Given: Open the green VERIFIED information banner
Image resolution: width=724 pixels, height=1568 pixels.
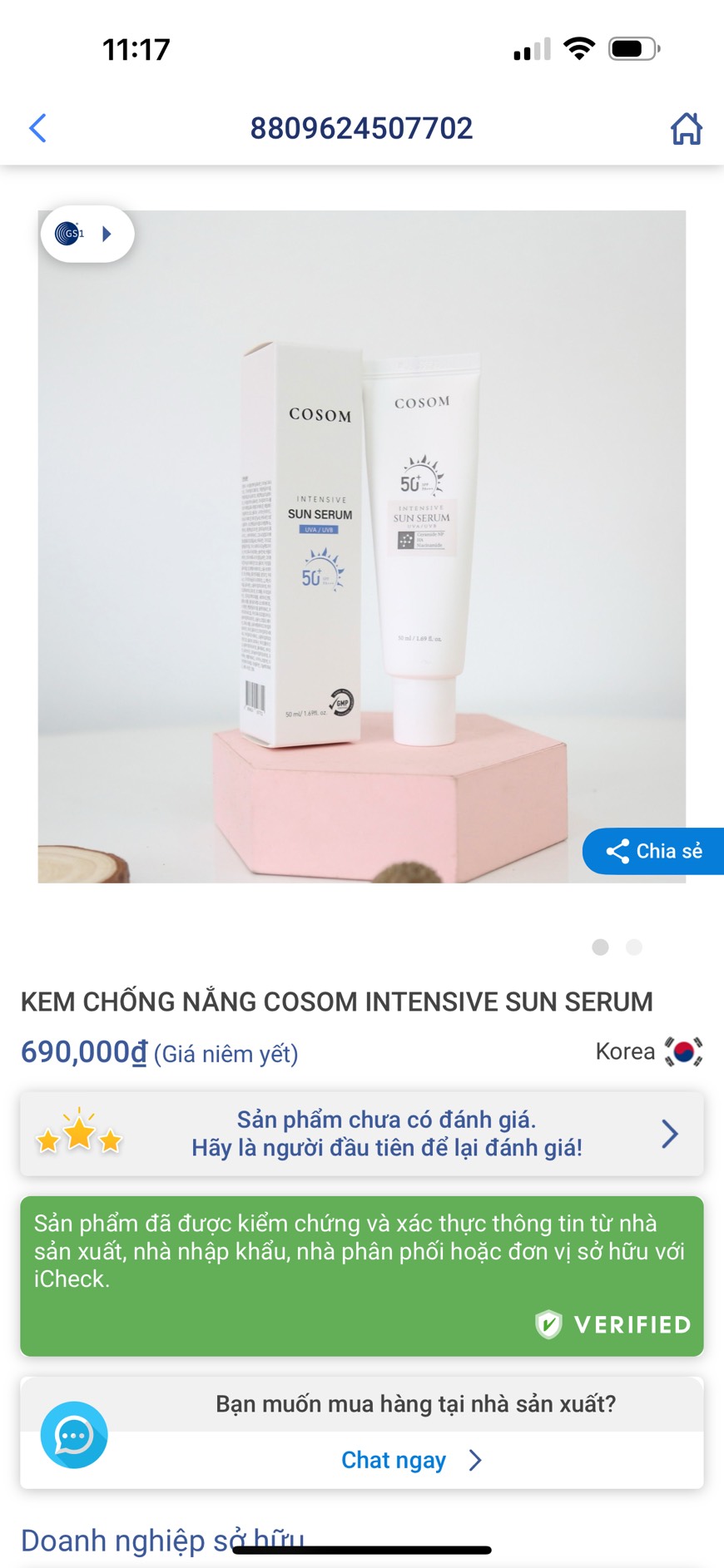Looking at the screenshot, I should pos(361,1275).
